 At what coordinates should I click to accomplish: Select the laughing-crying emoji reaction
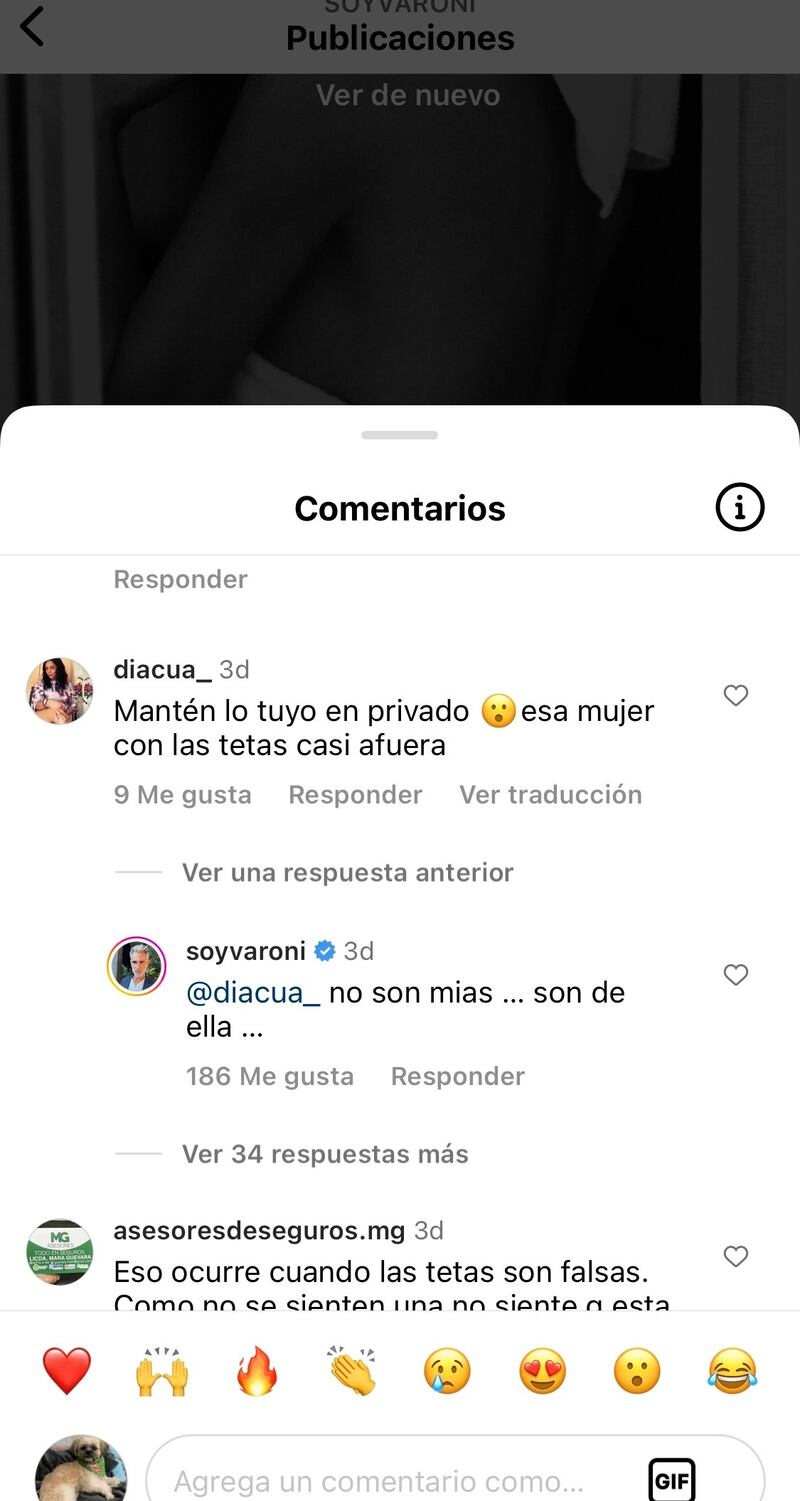coord(731,1370)
